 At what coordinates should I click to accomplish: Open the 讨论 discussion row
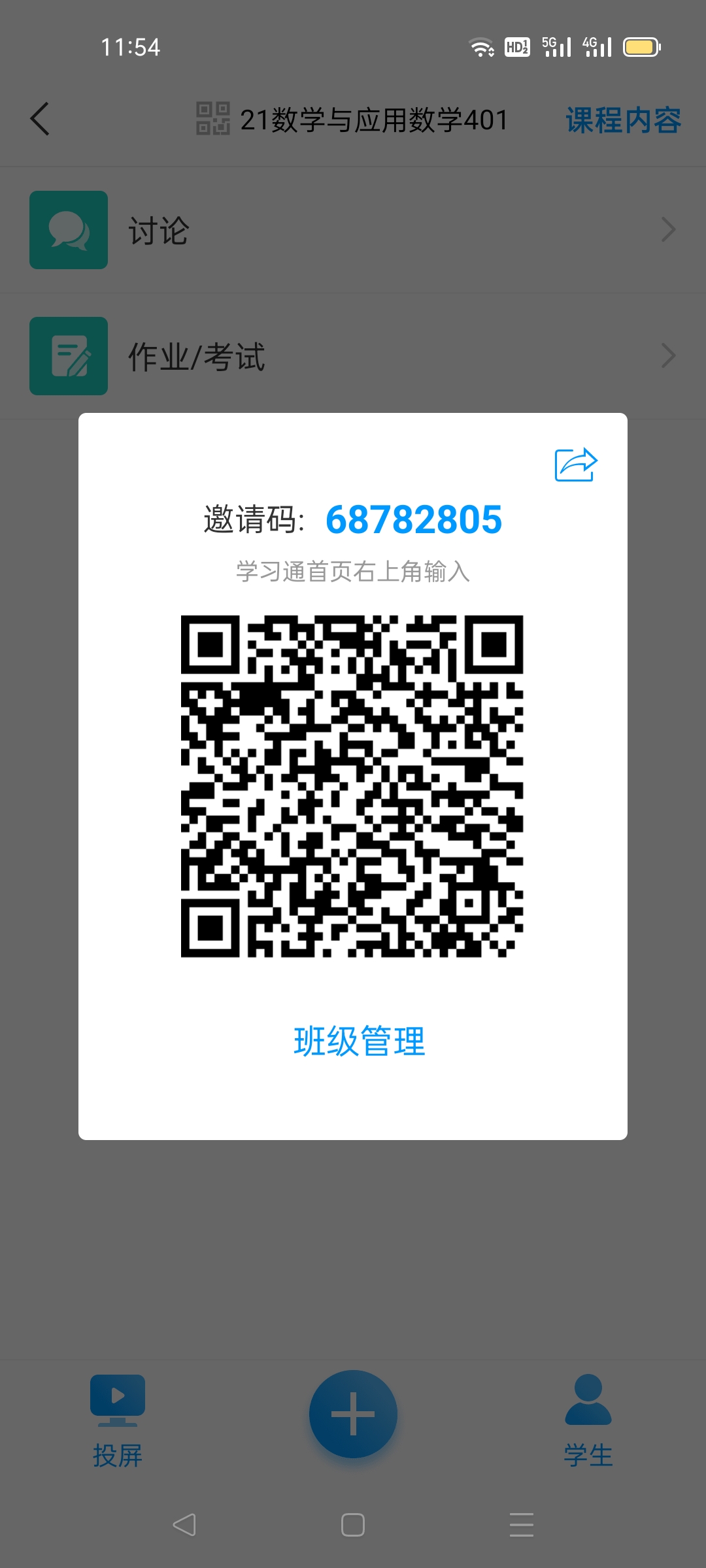tap(353, 230)
